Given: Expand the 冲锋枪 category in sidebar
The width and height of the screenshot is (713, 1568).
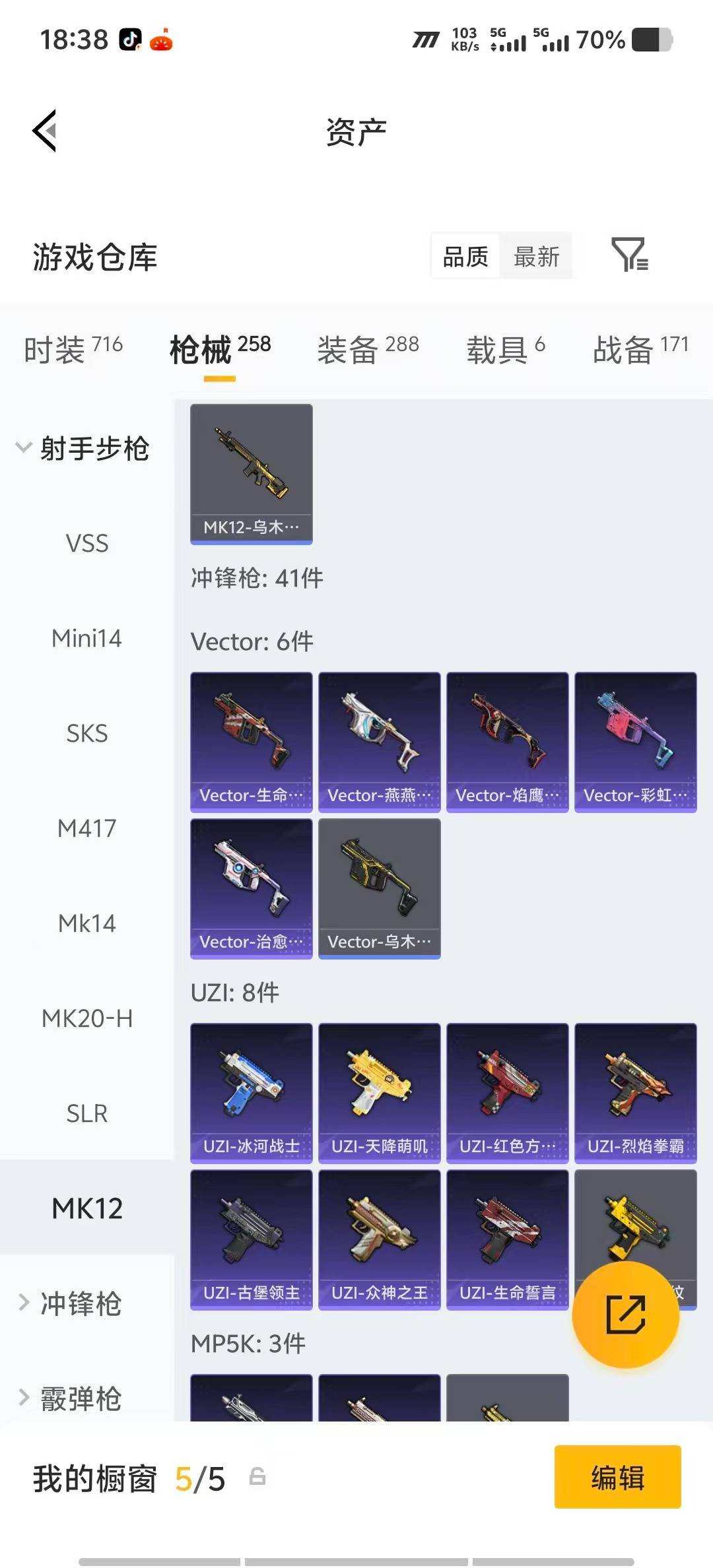Looking at the screenshot, I should pos(79,1302).
